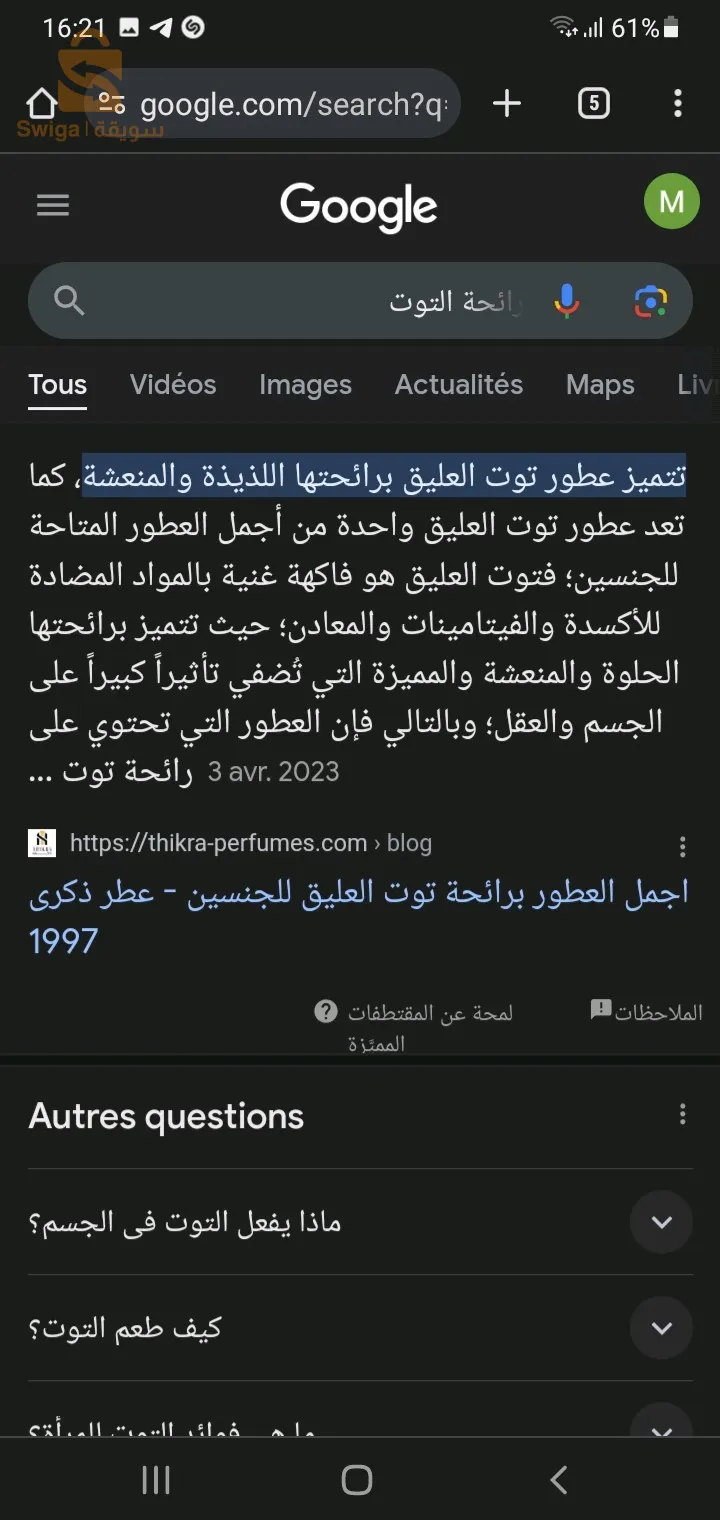Open the Chrome overflow menu
The image size is (720, 1520).
pyautogui.click(x=678, y=103)
